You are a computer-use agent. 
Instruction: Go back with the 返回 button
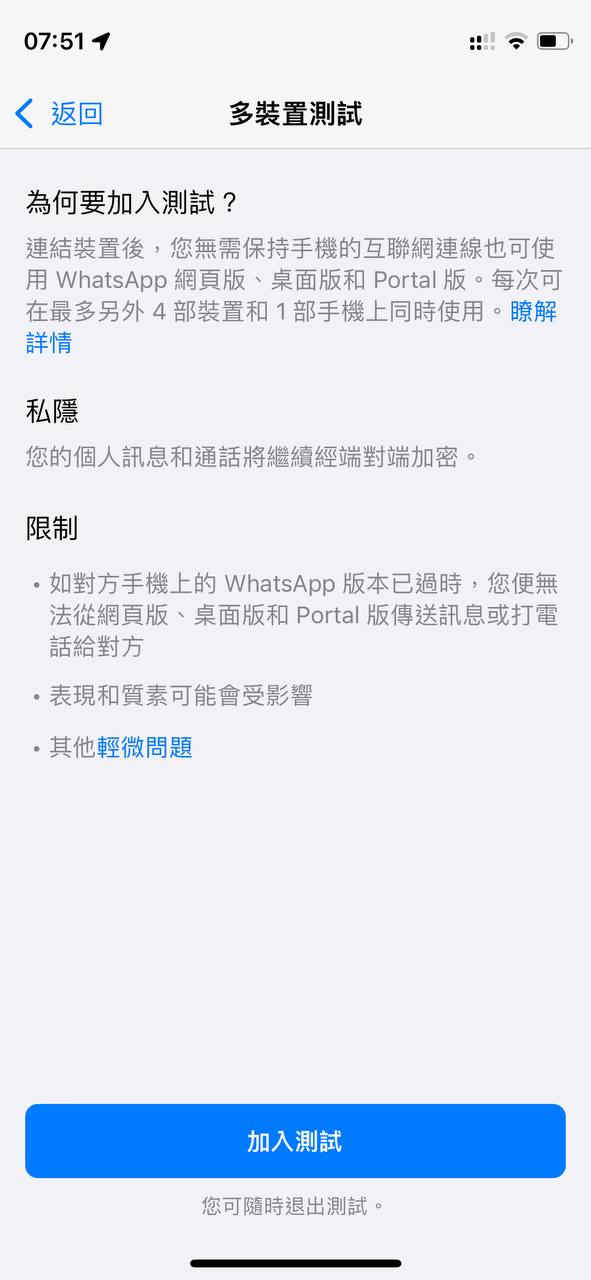pyautogui.click(x=59, y=113)
